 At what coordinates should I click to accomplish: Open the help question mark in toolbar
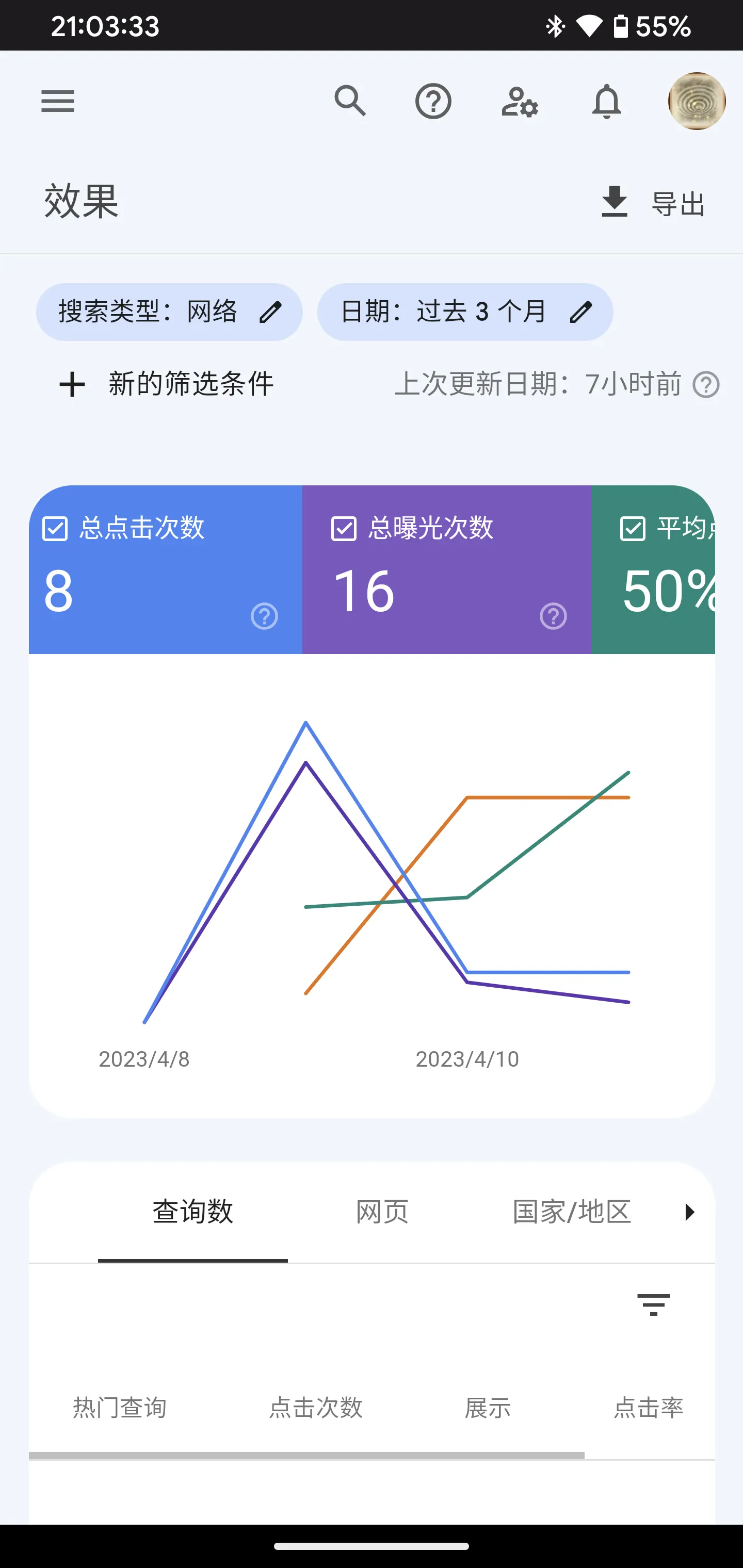pyautogui.click(x=433, y=101)
